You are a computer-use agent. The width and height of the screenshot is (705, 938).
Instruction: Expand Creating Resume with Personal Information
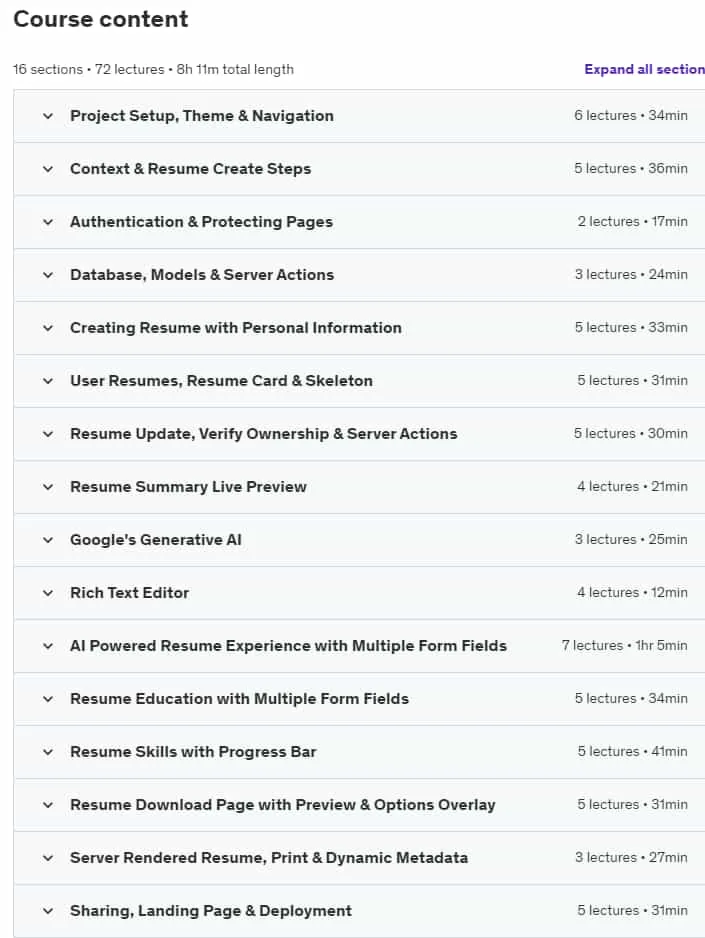point(359,328)
